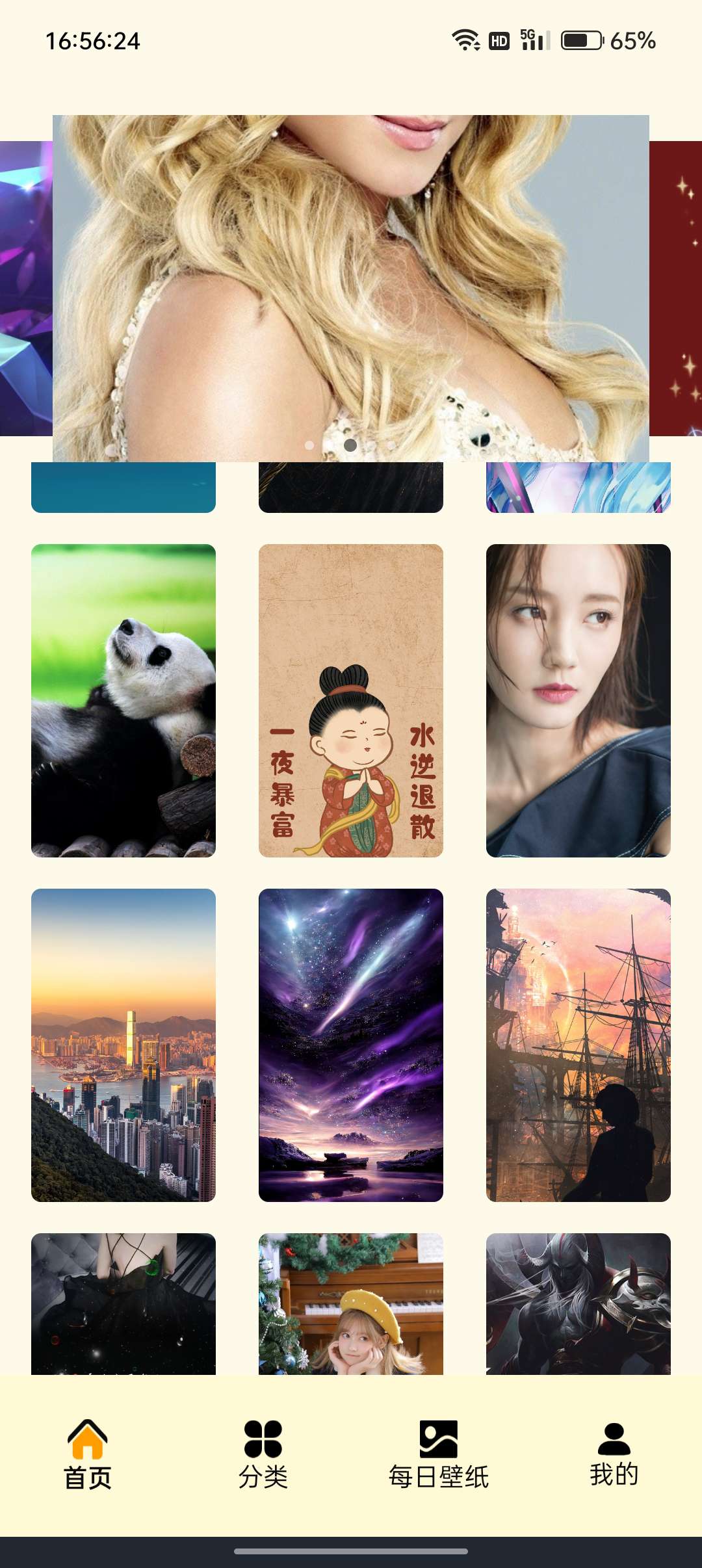This screenshot has height=1568, width=702.
Task: Open the girl in yellow beret wallpaper
Action: [351, 1303]
